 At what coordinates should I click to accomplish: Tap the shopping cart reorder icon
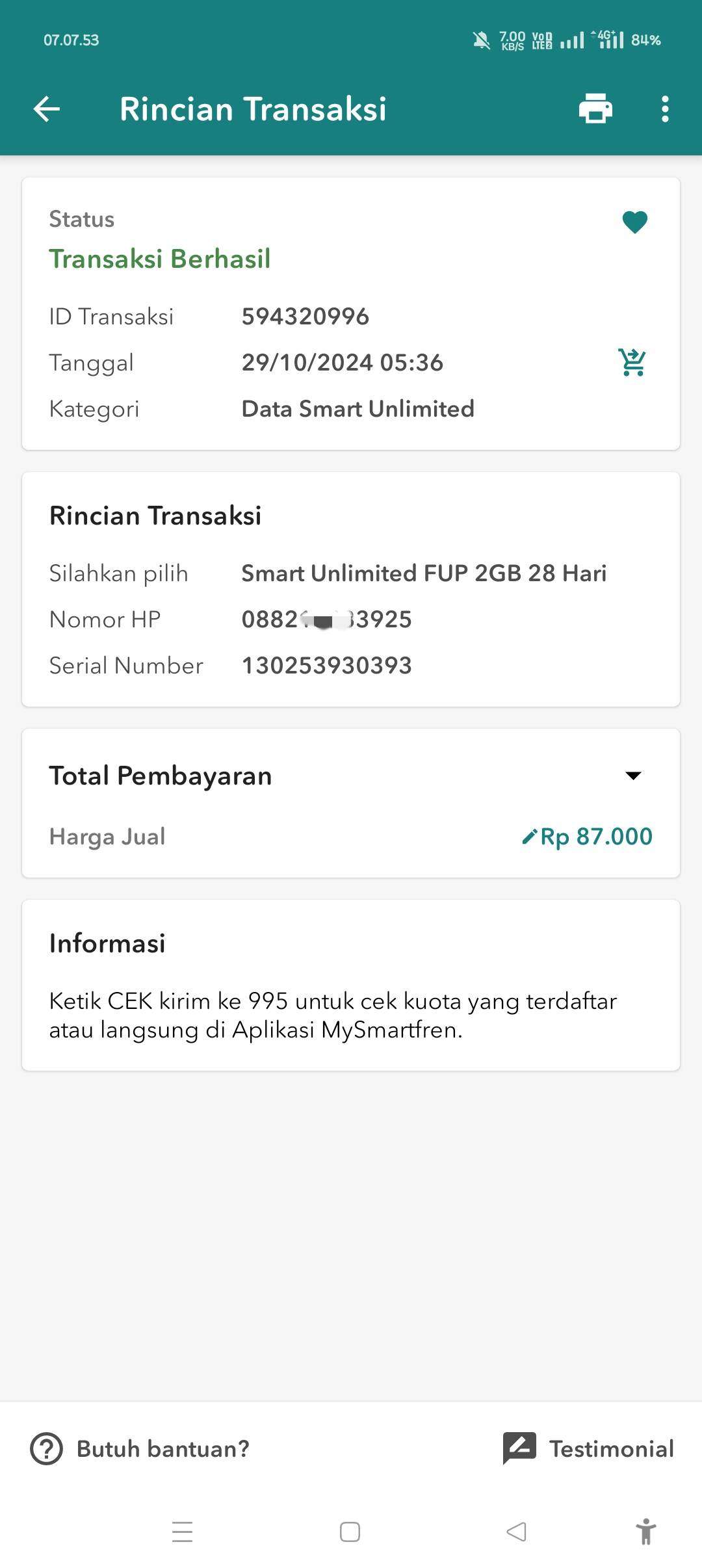(x=632, y=362)
